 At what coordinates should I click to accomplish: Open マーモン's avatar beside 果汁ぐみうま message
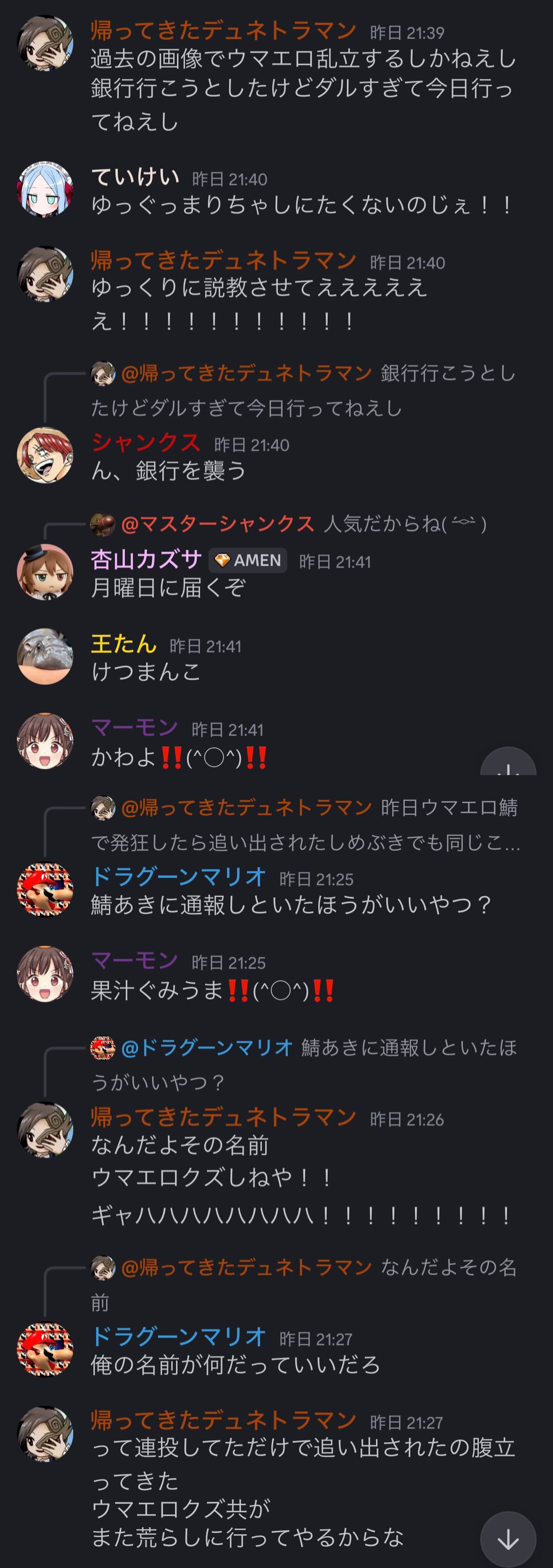pos(45,974)
